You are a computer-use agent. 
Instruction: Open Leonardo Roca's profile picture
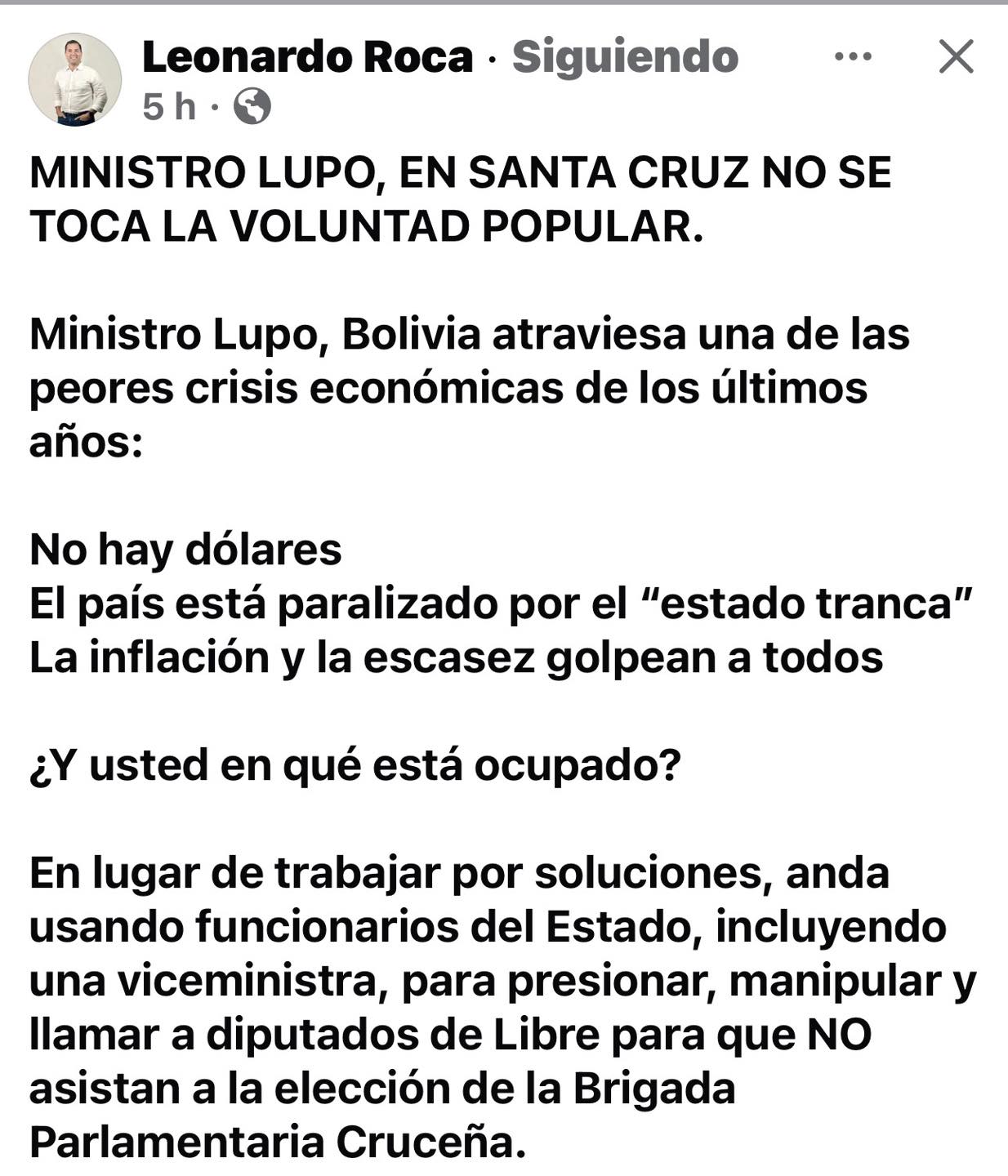click(x=75, y=80)
